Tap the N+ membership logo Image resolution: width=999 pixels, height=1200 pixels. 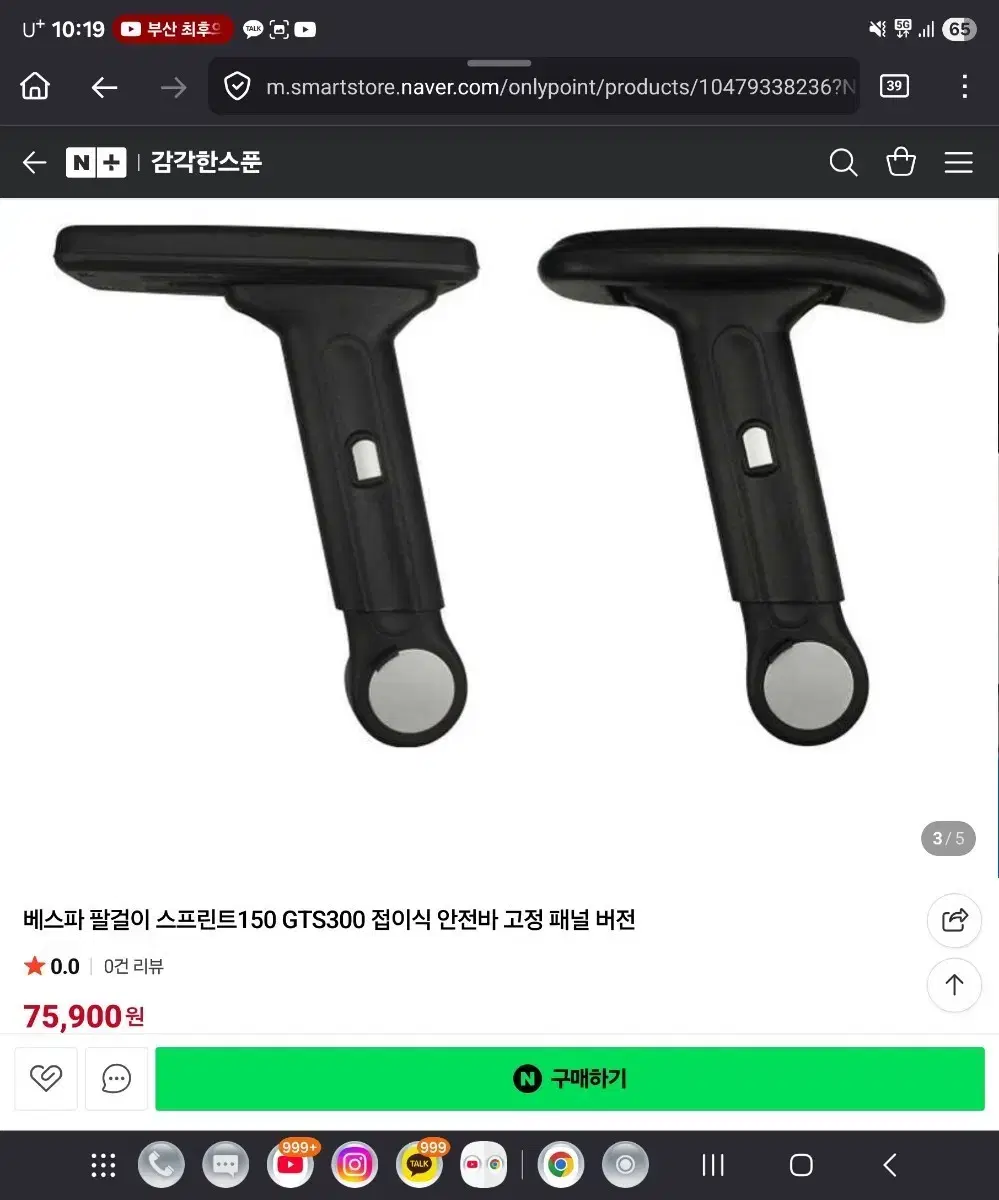[x=96, y=162]
